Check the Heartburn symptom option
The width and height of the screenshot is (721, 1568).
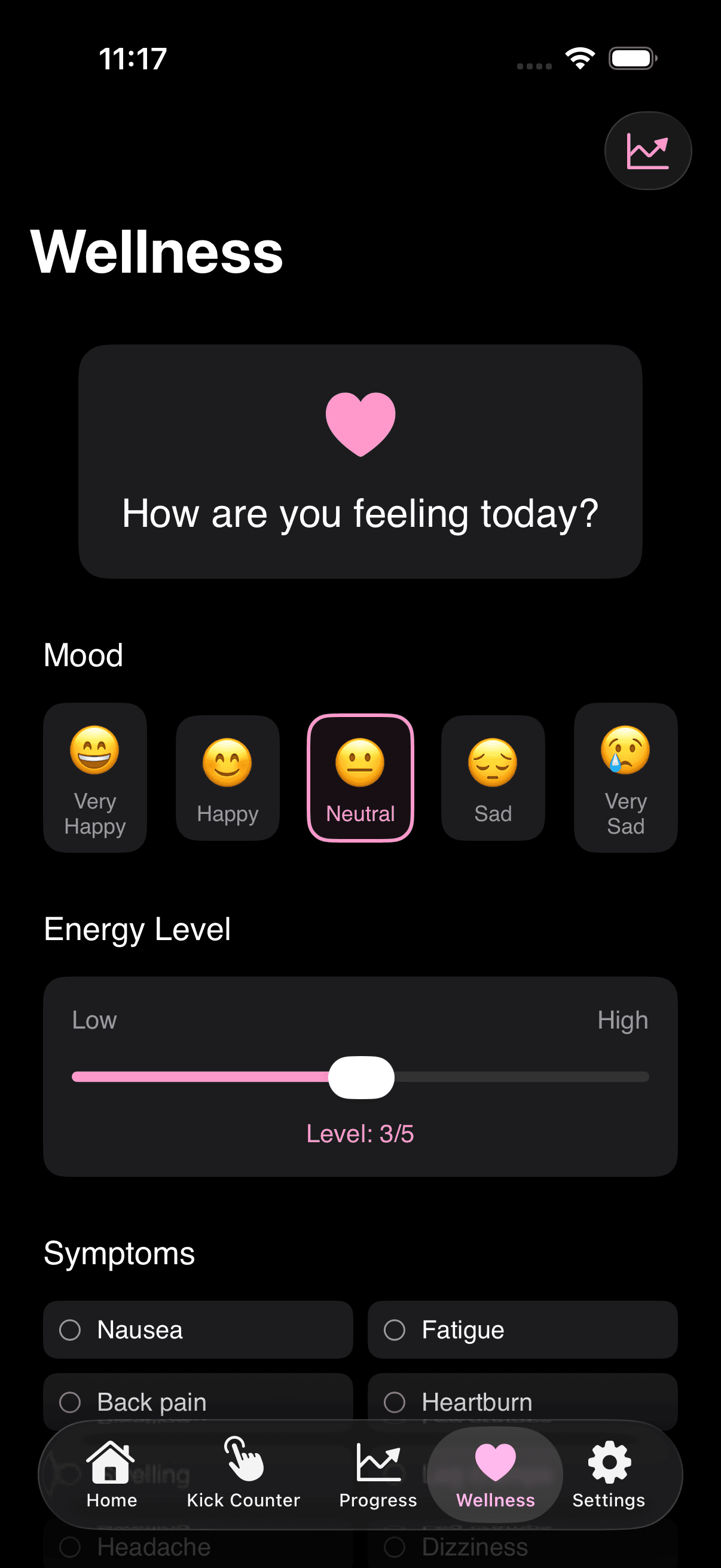(522, 1402)
